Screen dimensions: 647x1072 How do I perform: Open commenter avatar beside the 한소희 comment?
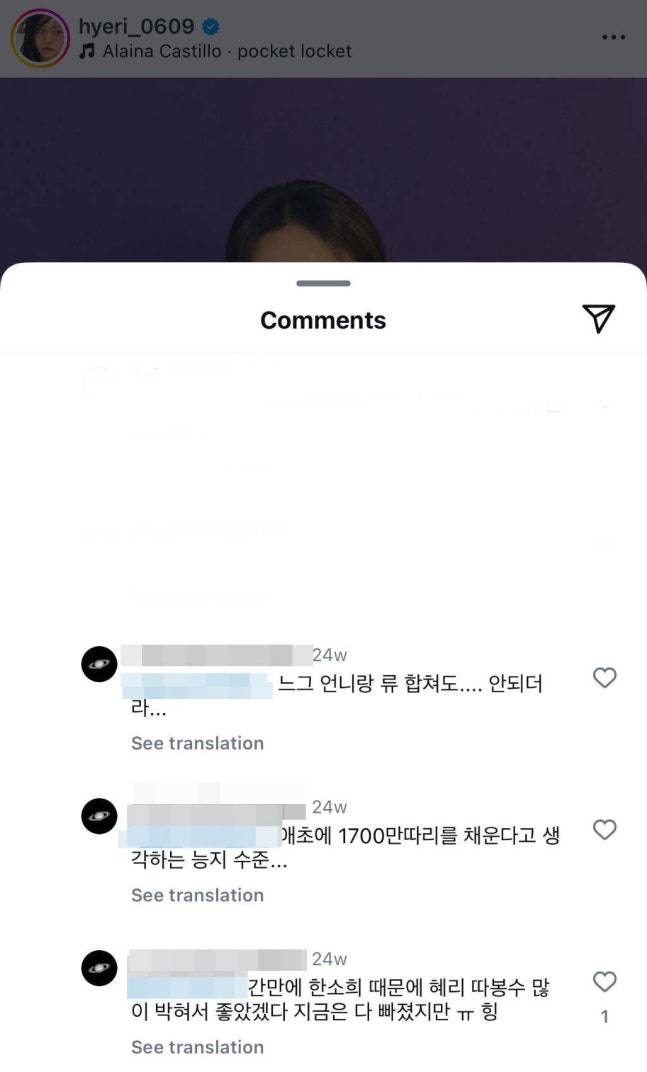(99, 968)
